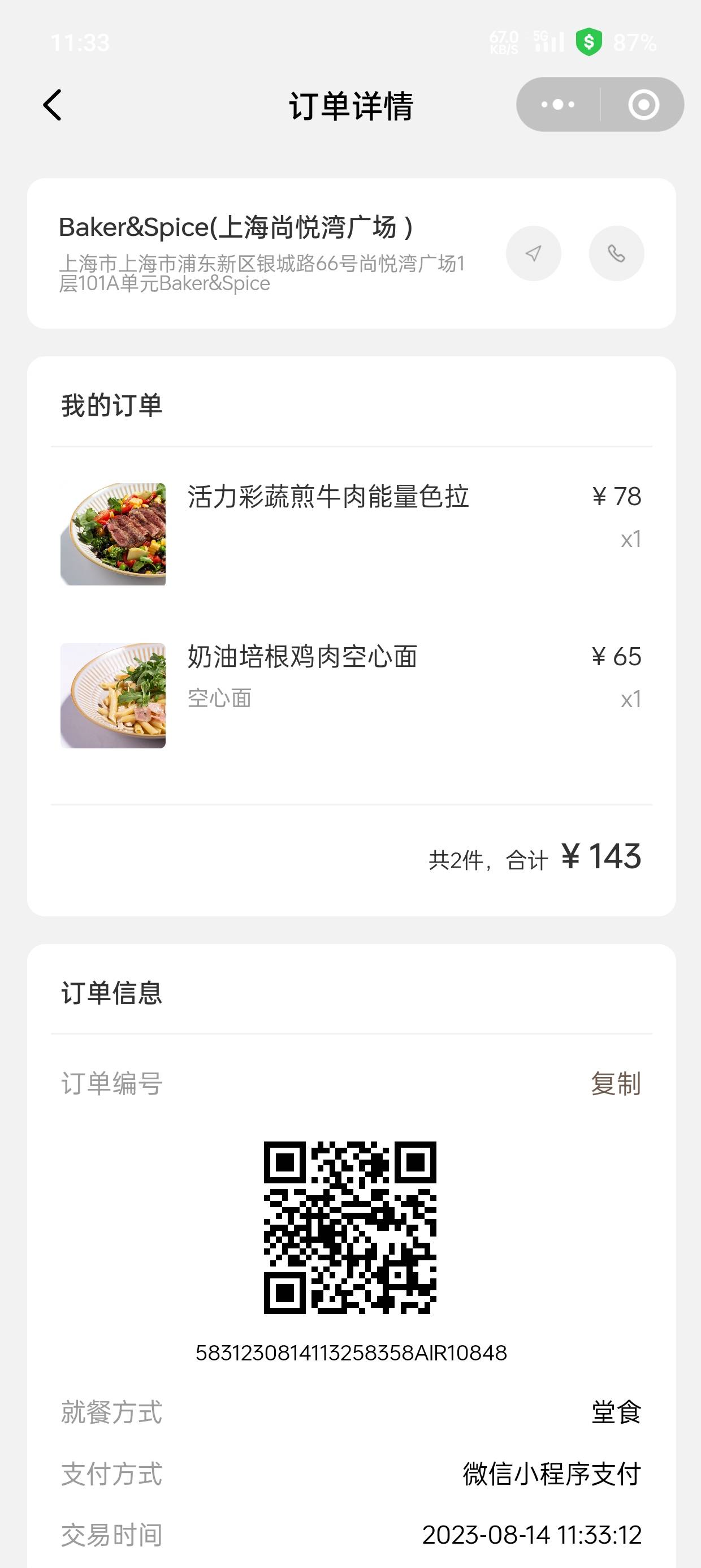This screenshot has height=1568, width=701.
Task: Copy the order number via 复制
Action: point(616,1083)
